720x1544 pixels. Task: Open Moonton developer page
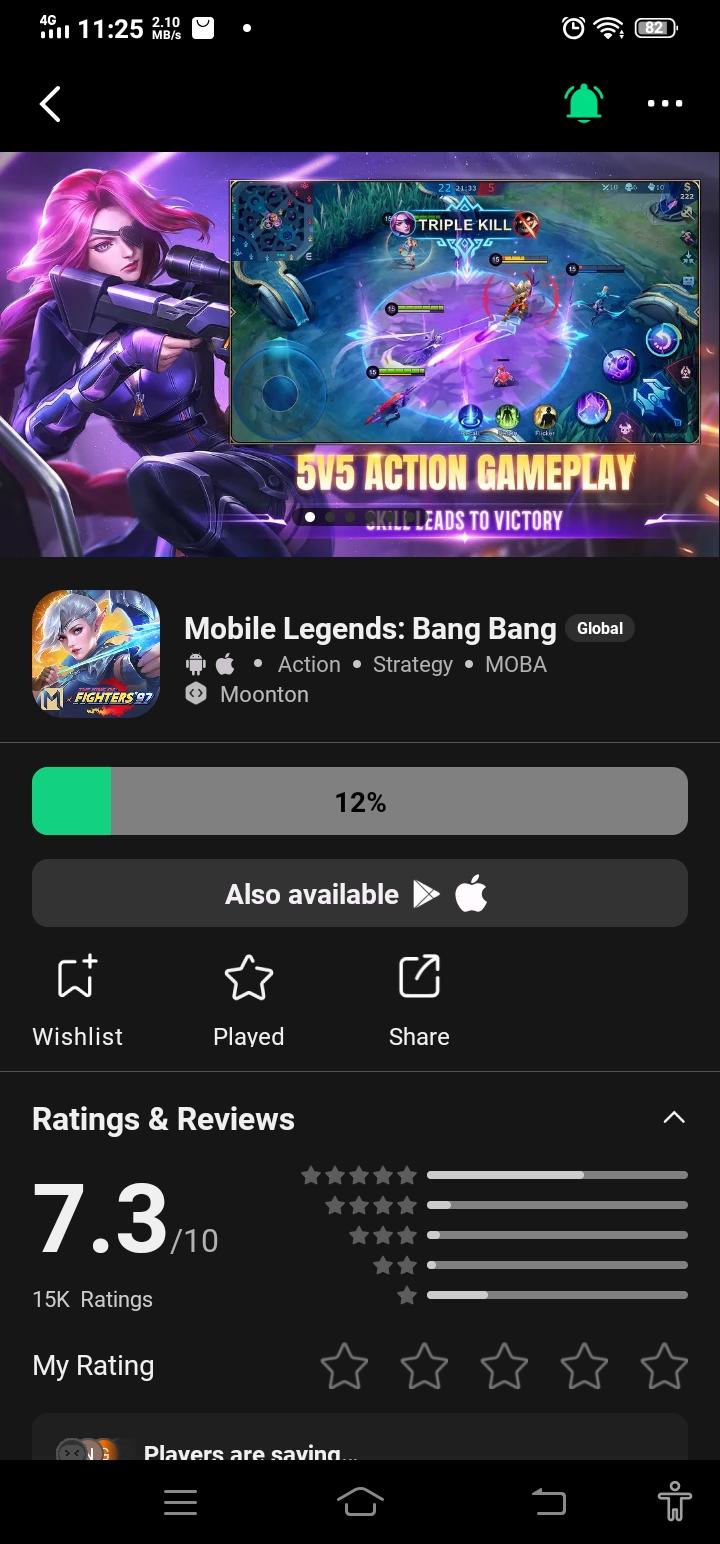click(264, 694)
